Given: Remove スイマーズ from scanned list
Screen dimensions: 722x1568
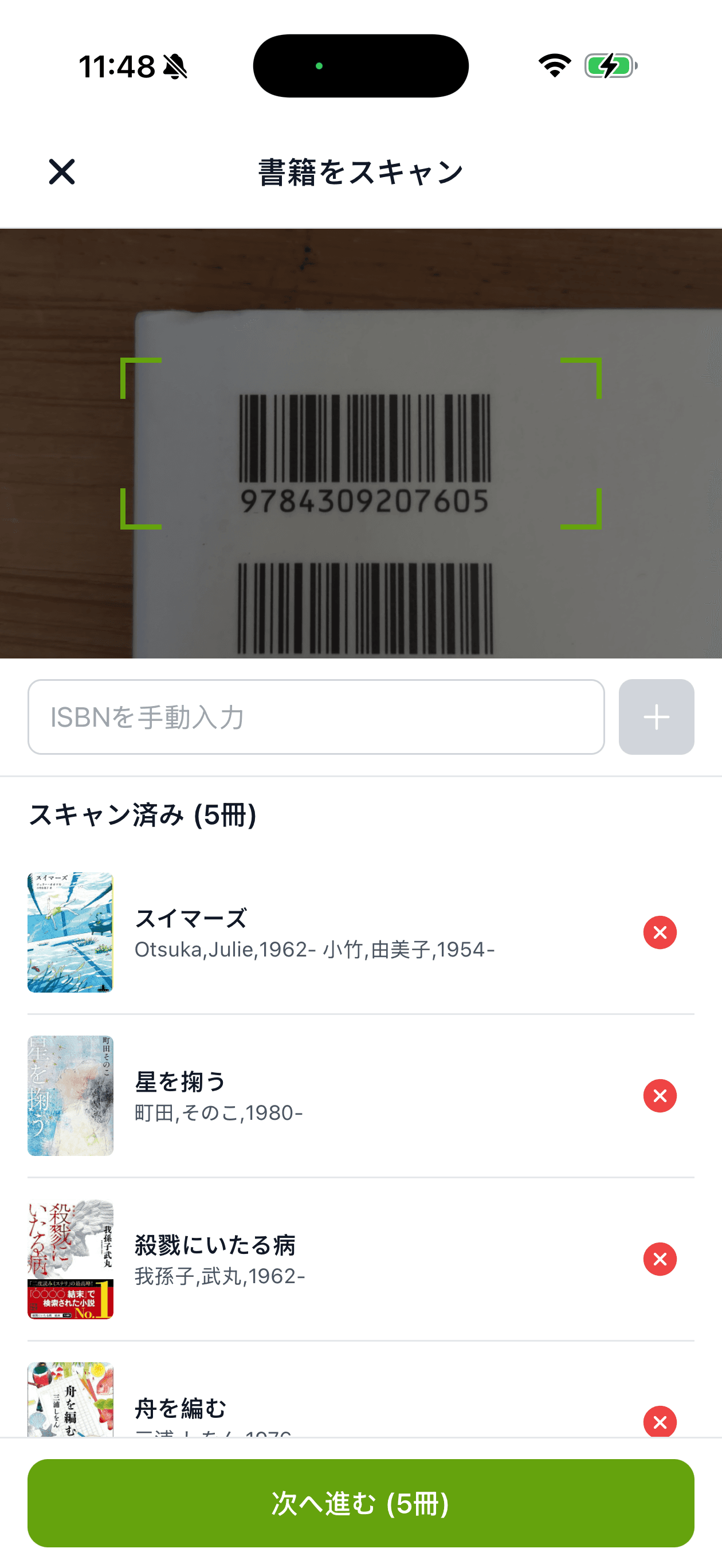Looking at the screenshot, I should (660, 932).
